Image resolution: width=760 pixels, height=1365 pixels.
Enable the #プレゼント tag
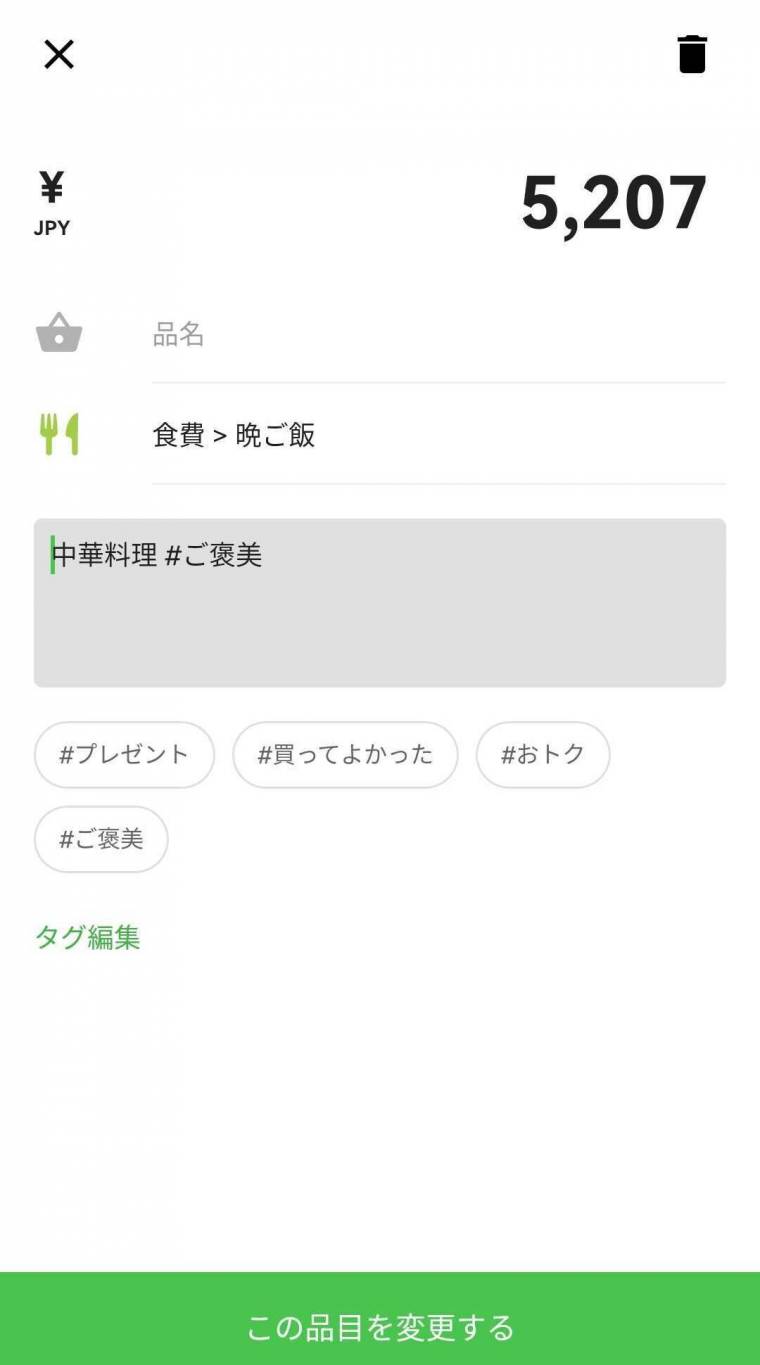123,755
